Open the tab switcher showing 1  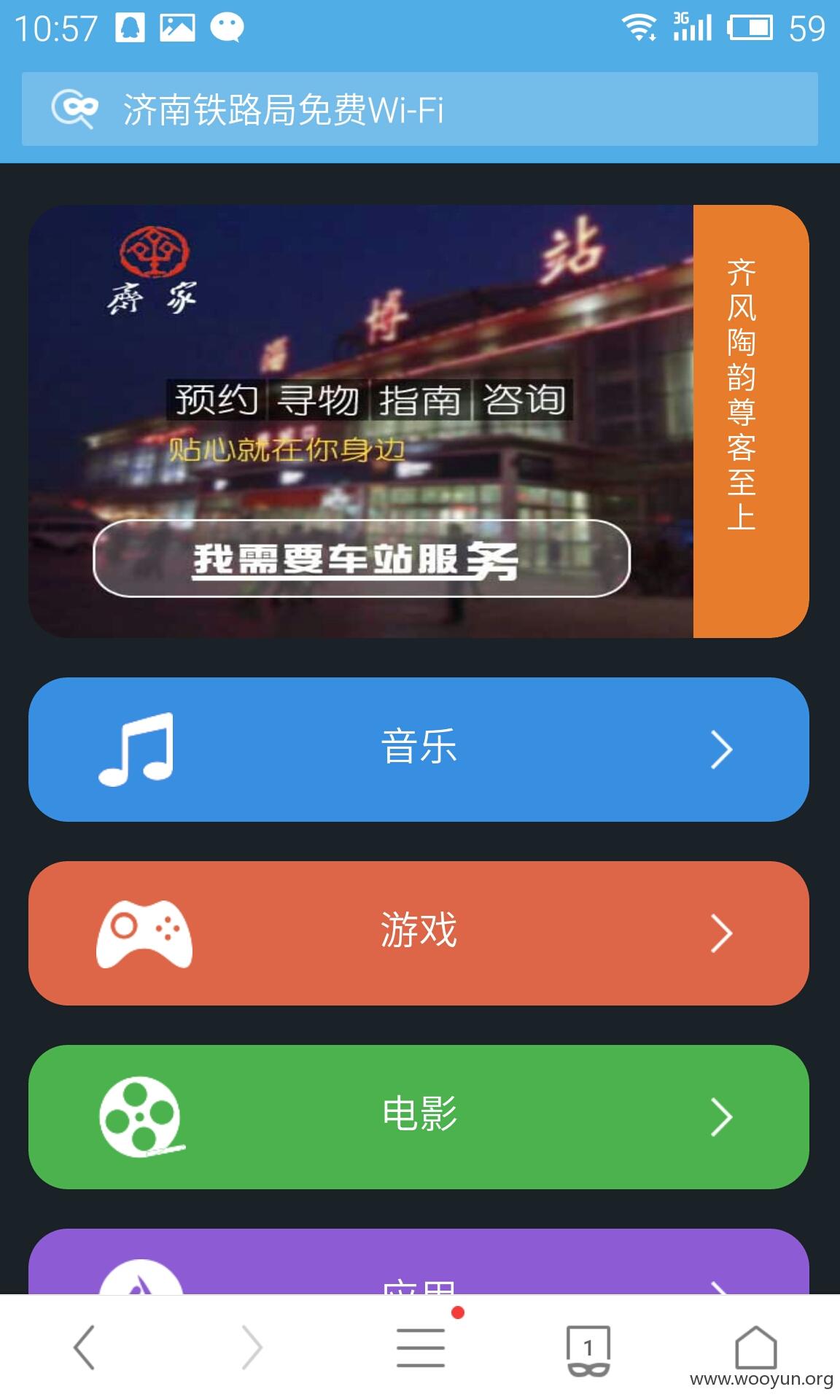[x=588, y=1349]
